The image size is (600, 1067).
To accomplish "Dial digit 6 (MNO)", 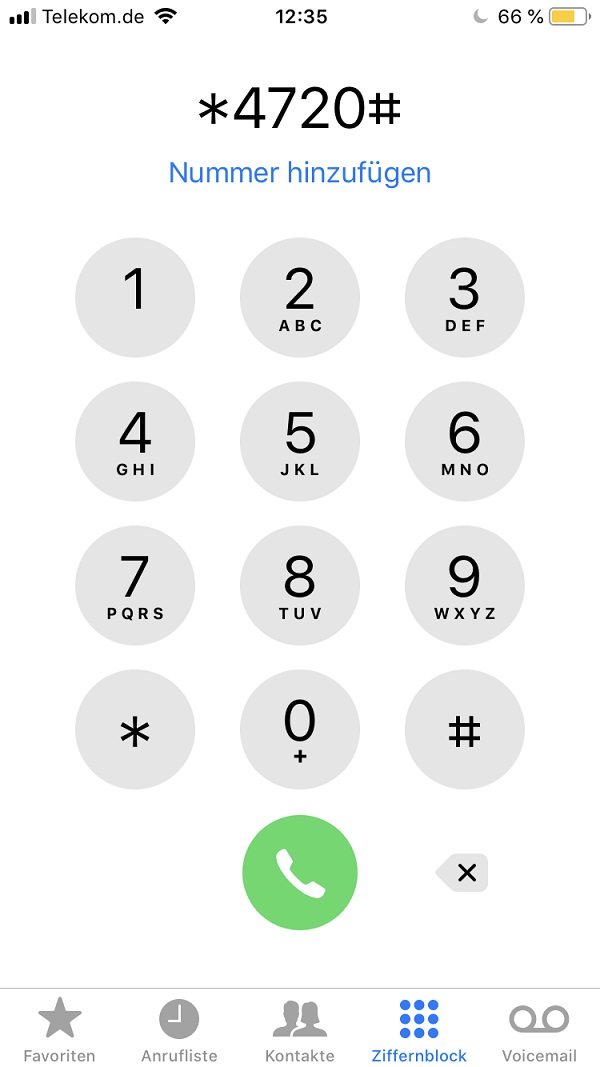I will point(464,441).
